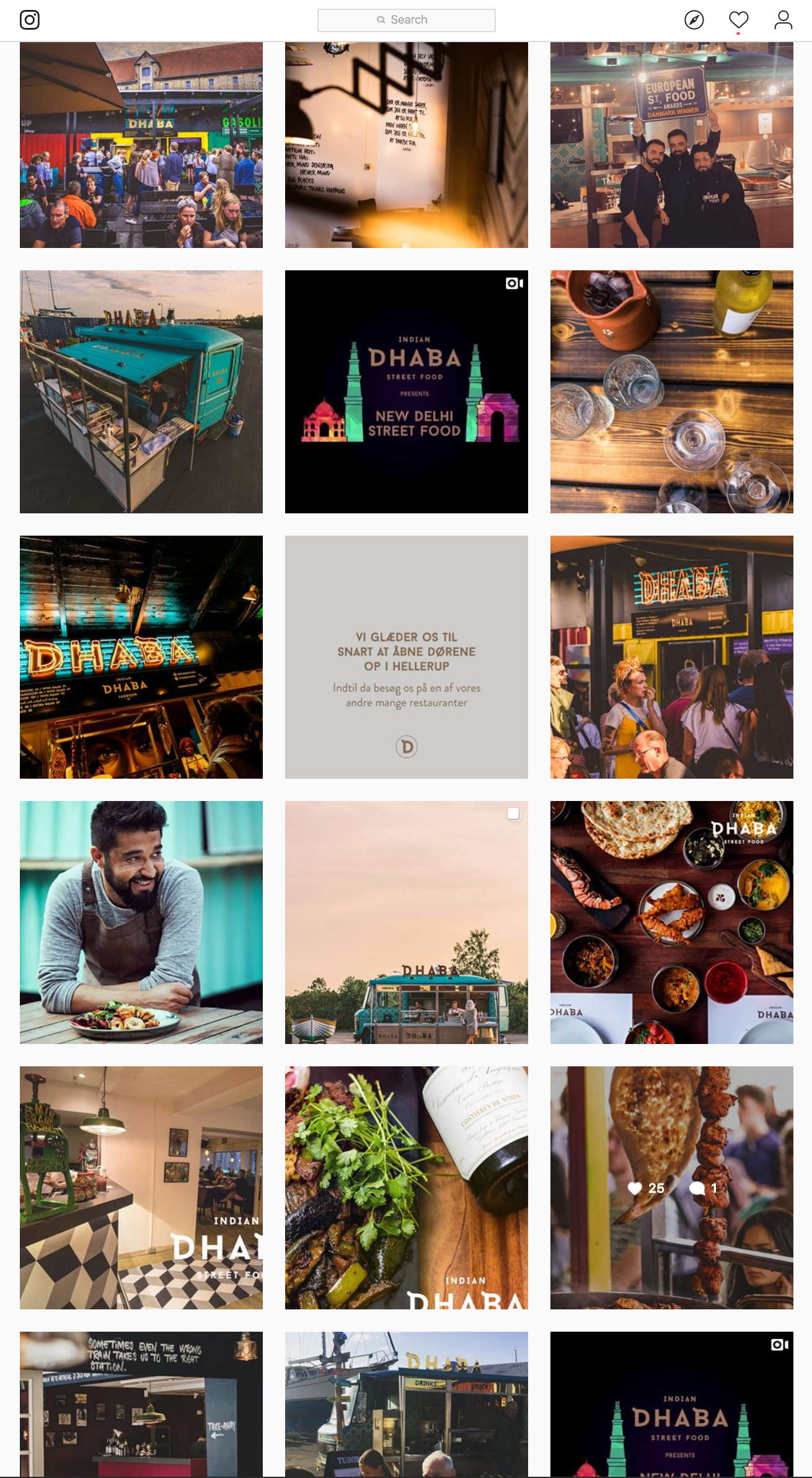The image size is (812, 1478).
Task: Open the Hellerup opening announcement post
Action: [406, 657]
